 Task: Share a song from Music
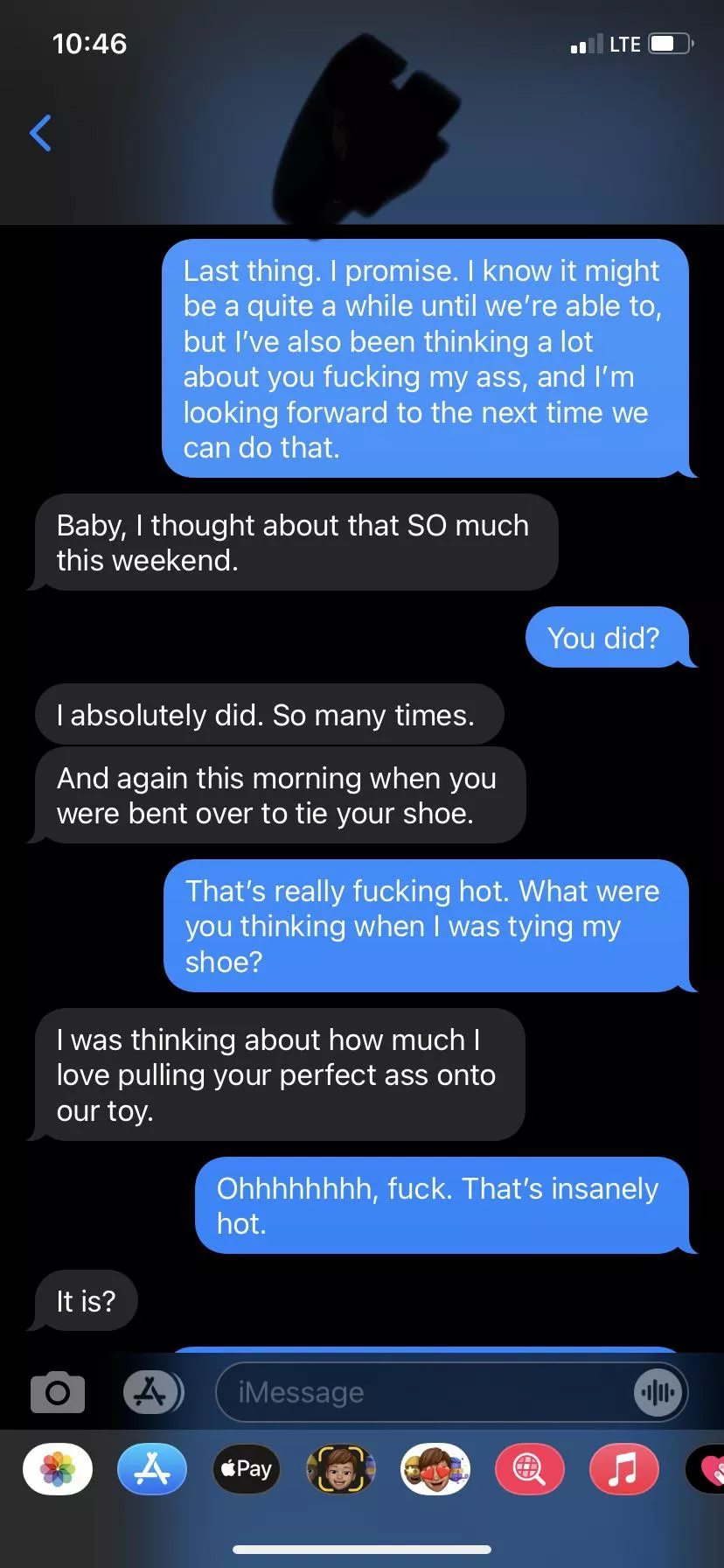point(623,1469)
